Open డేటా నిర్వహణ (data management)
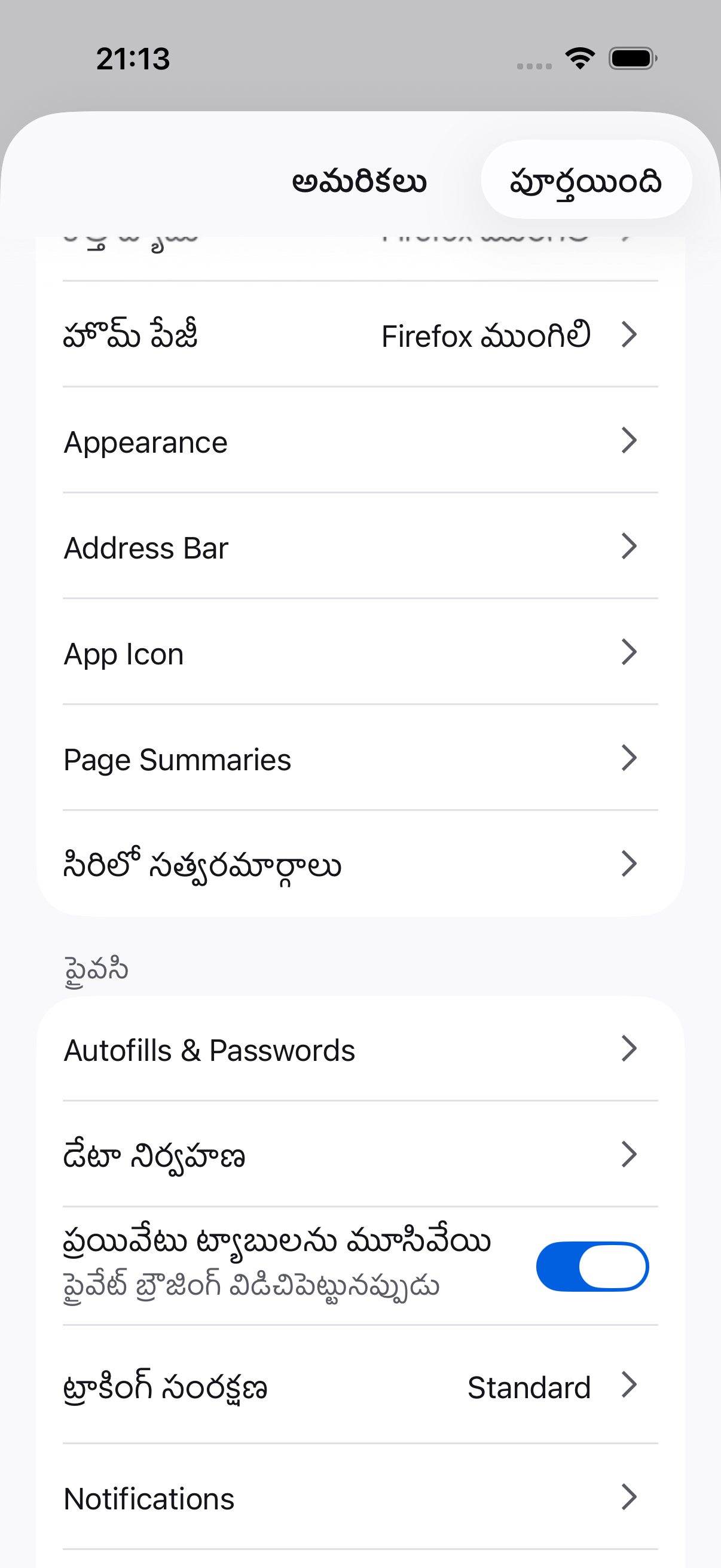The height and width of the screenshot is (1568, 721). tap(360, 1155)
